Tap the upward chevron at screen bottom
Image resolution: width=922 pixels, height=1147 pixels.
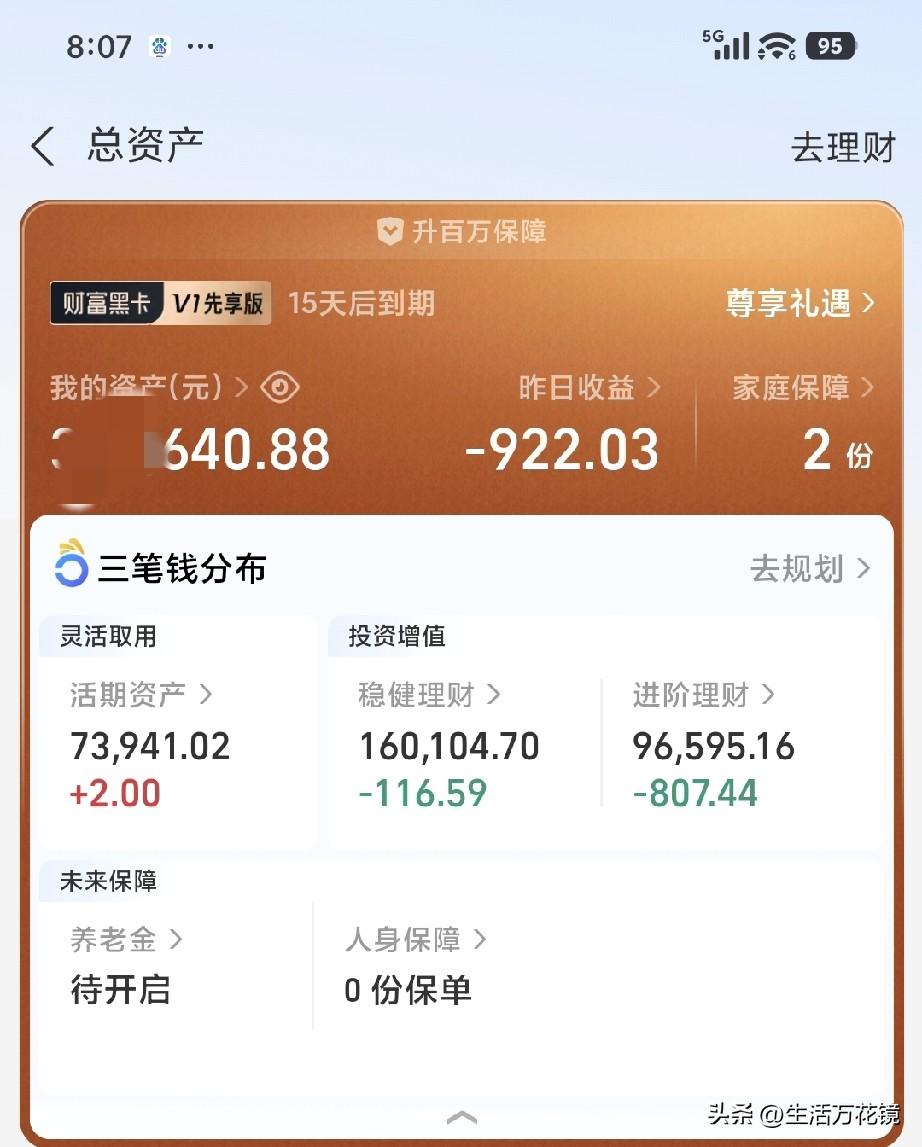[461, 1118]
